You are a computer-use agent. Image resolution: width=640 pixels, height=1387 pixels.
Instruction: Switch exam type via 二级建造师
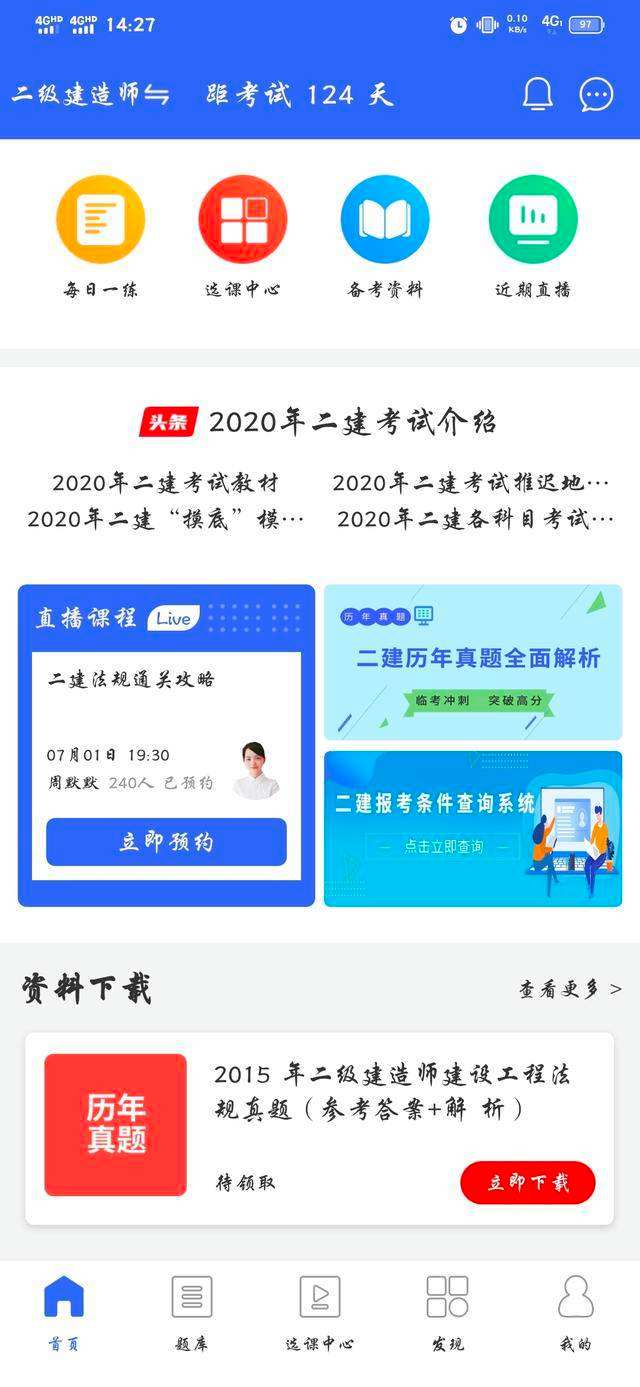[90, 95]
